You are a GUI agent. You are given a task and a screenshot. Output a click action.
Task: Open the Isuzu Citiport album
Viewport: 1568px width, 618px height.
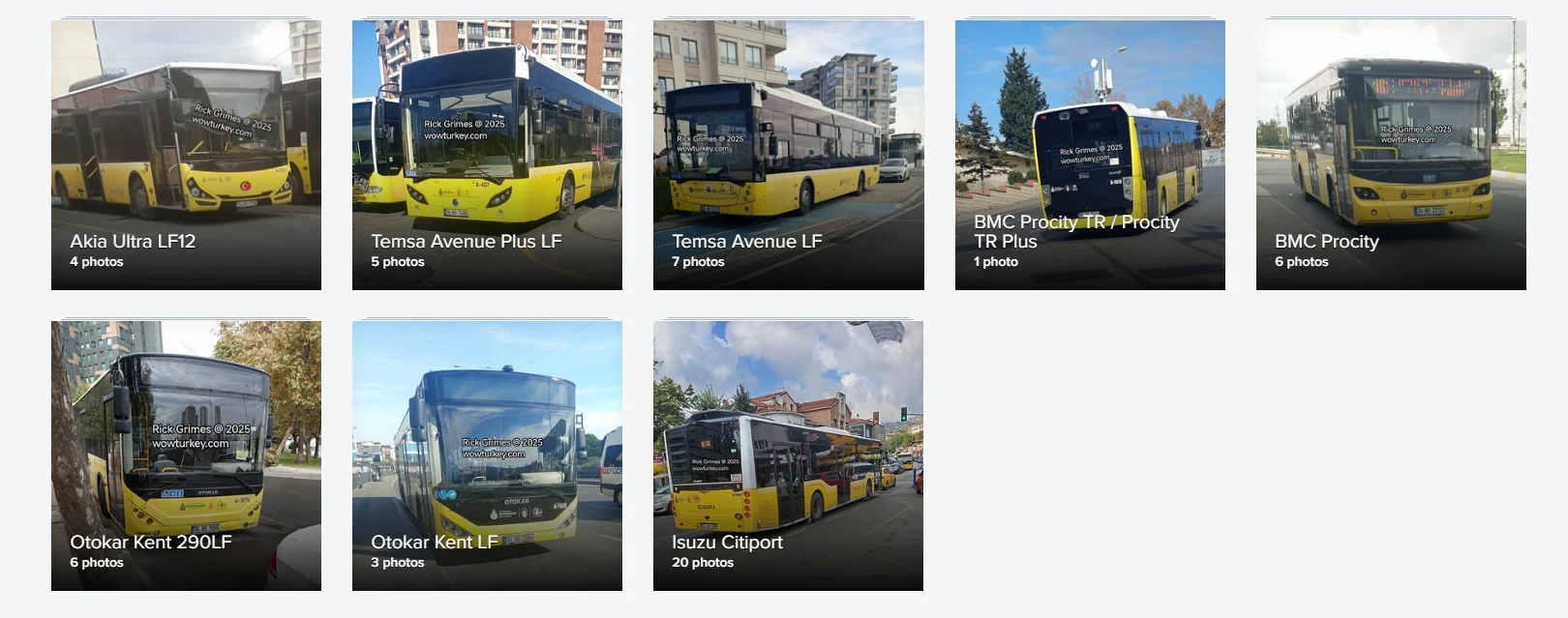(788, 456)
